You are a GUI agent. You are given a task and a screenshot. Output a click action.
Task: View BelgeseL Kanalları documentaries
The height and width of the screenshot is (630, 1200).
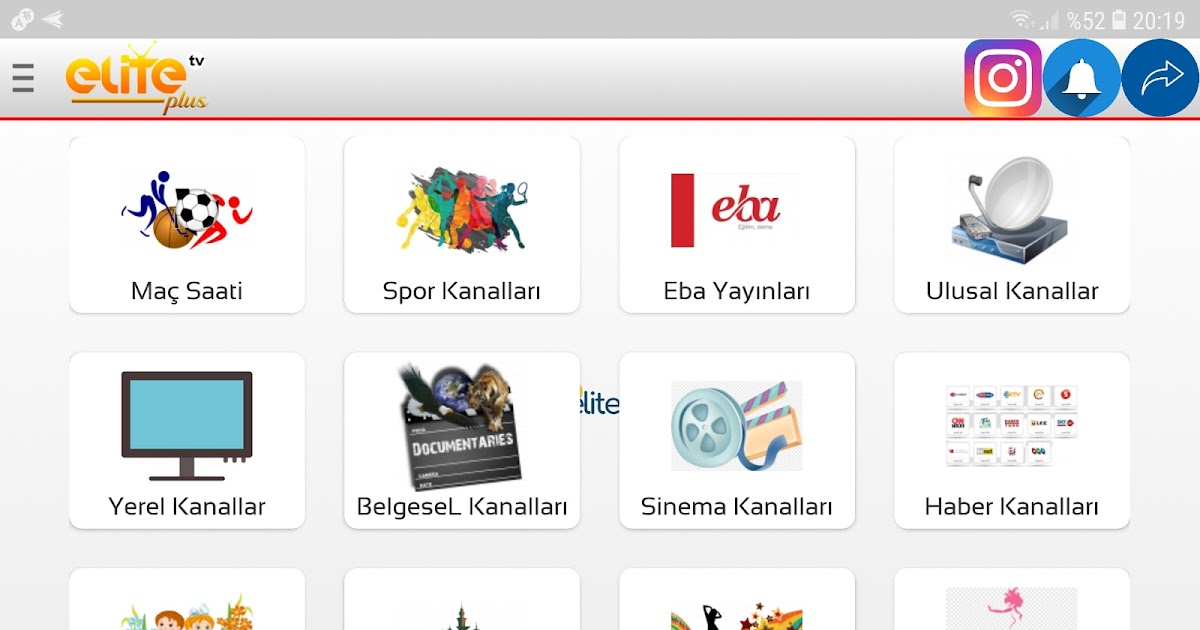462,440
